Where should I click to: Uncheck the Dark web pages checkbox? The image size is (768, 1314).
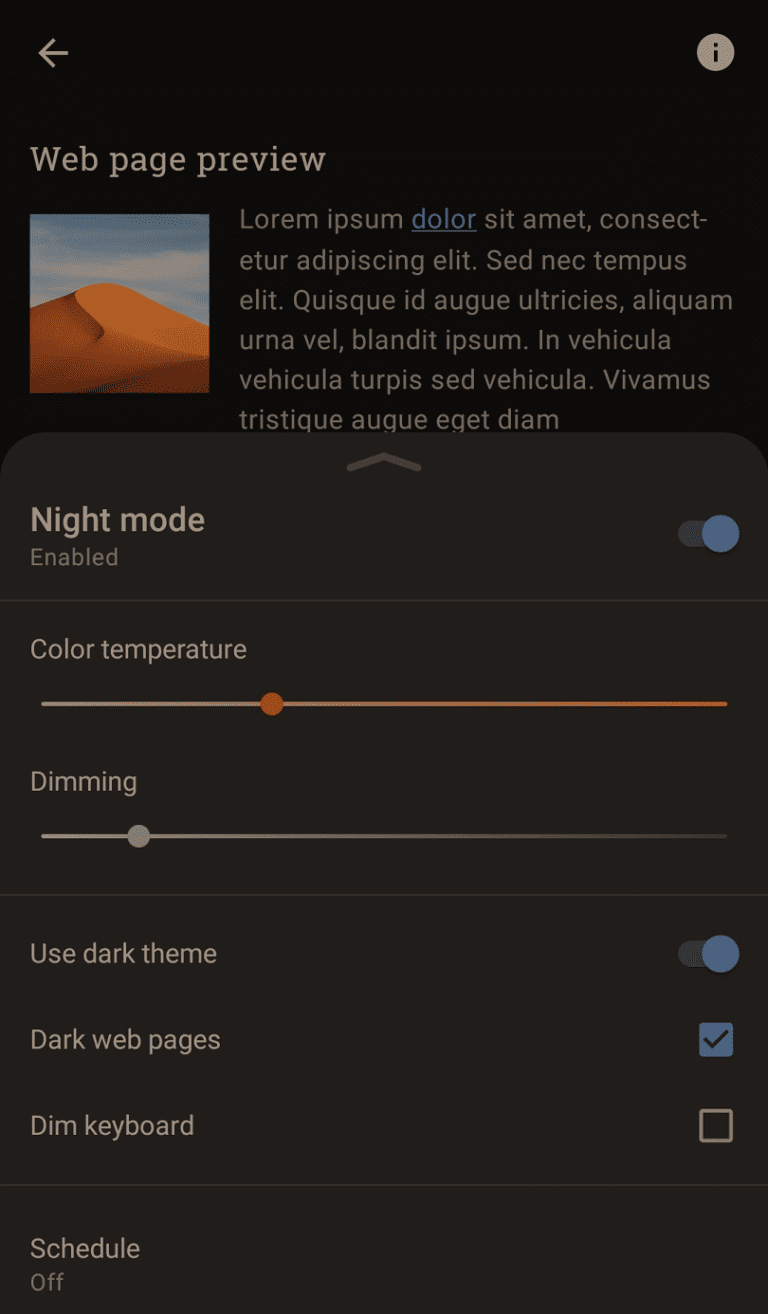pos(715,1040)
